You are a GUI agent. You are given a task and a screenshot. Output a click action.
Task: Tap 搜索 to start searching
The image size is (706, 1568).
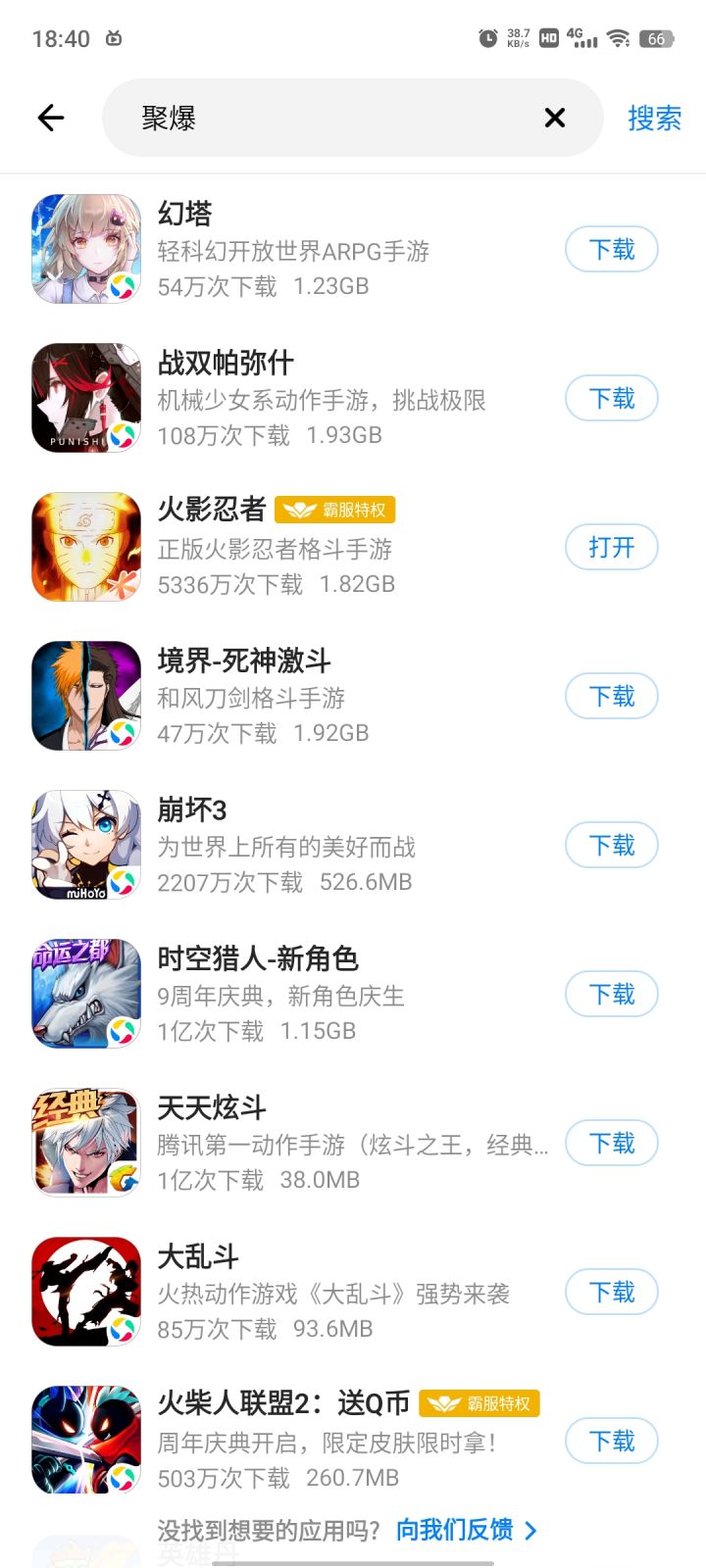coord(655,118)
